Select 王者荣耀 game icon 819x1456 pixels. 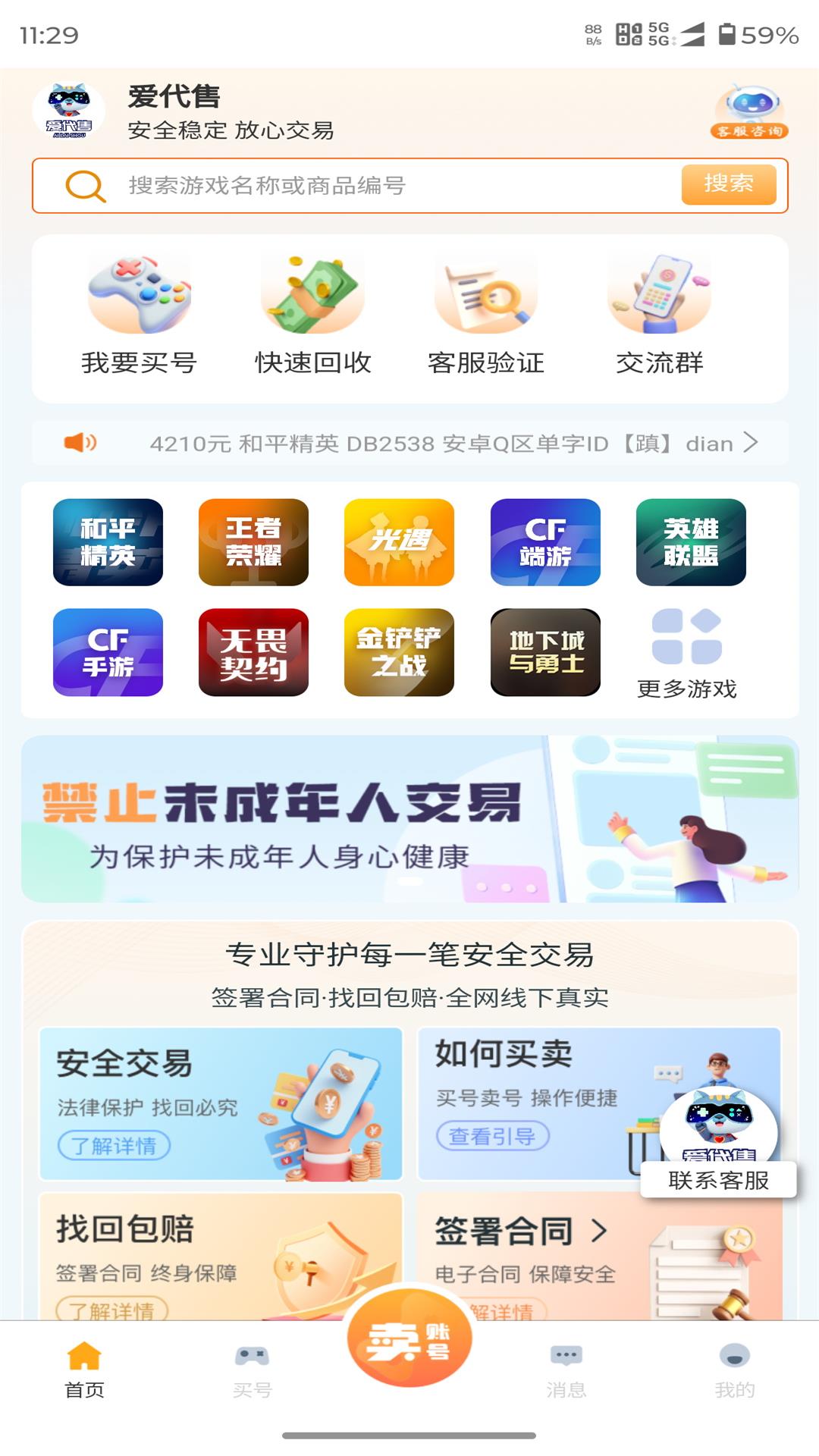click(253, 542)
